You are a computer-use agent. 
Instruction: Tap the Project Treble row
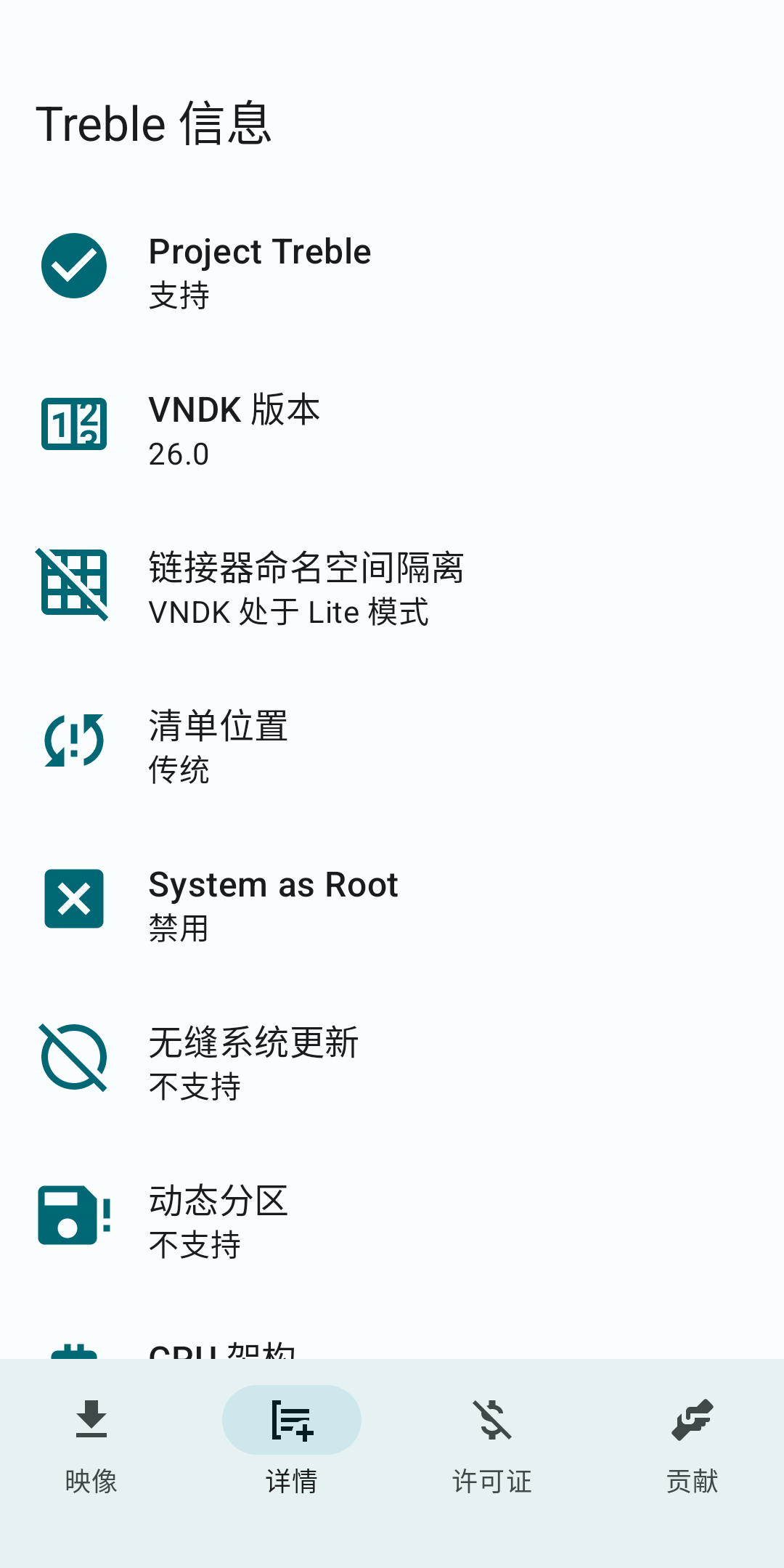pos(392,272)
